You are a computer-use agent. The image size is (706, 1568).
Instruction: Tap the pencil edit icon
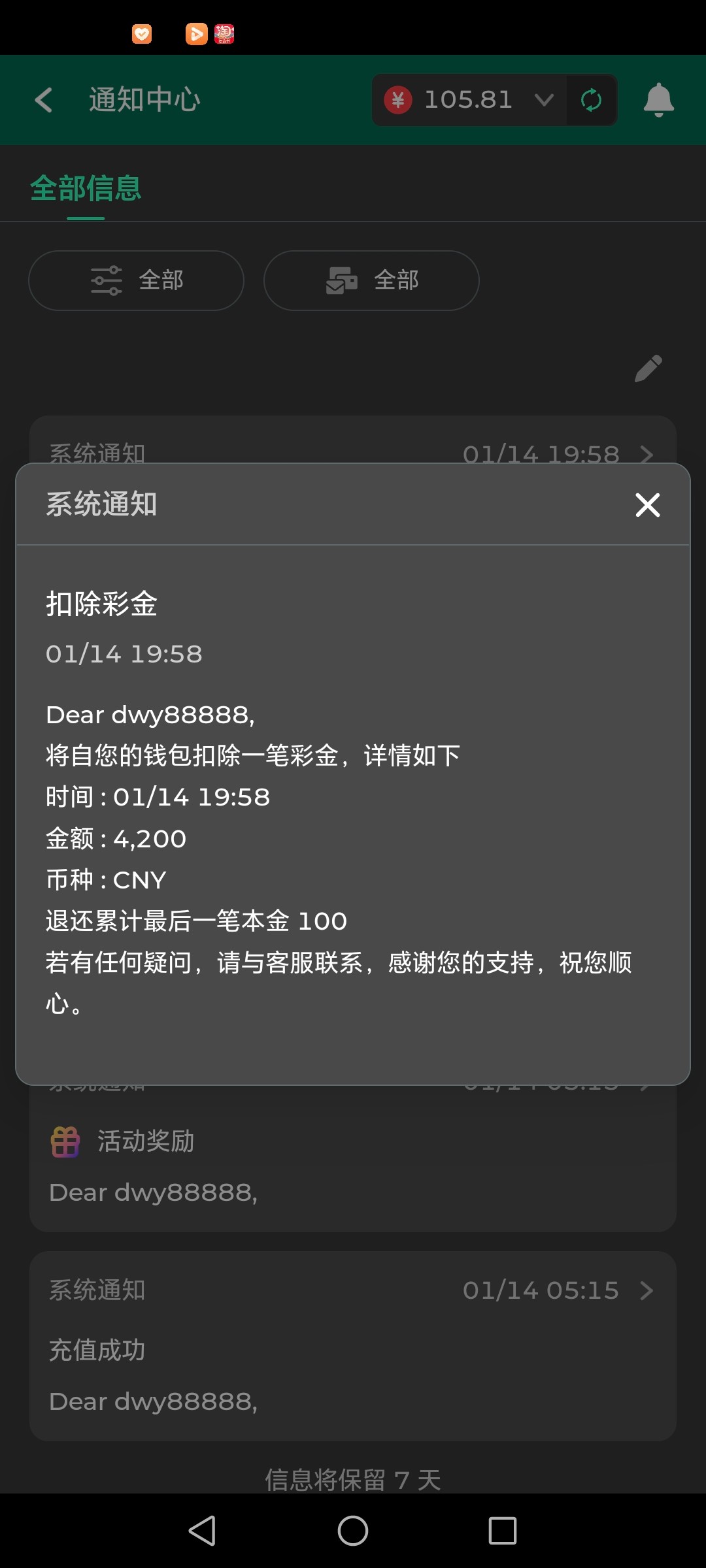[649, 368]
